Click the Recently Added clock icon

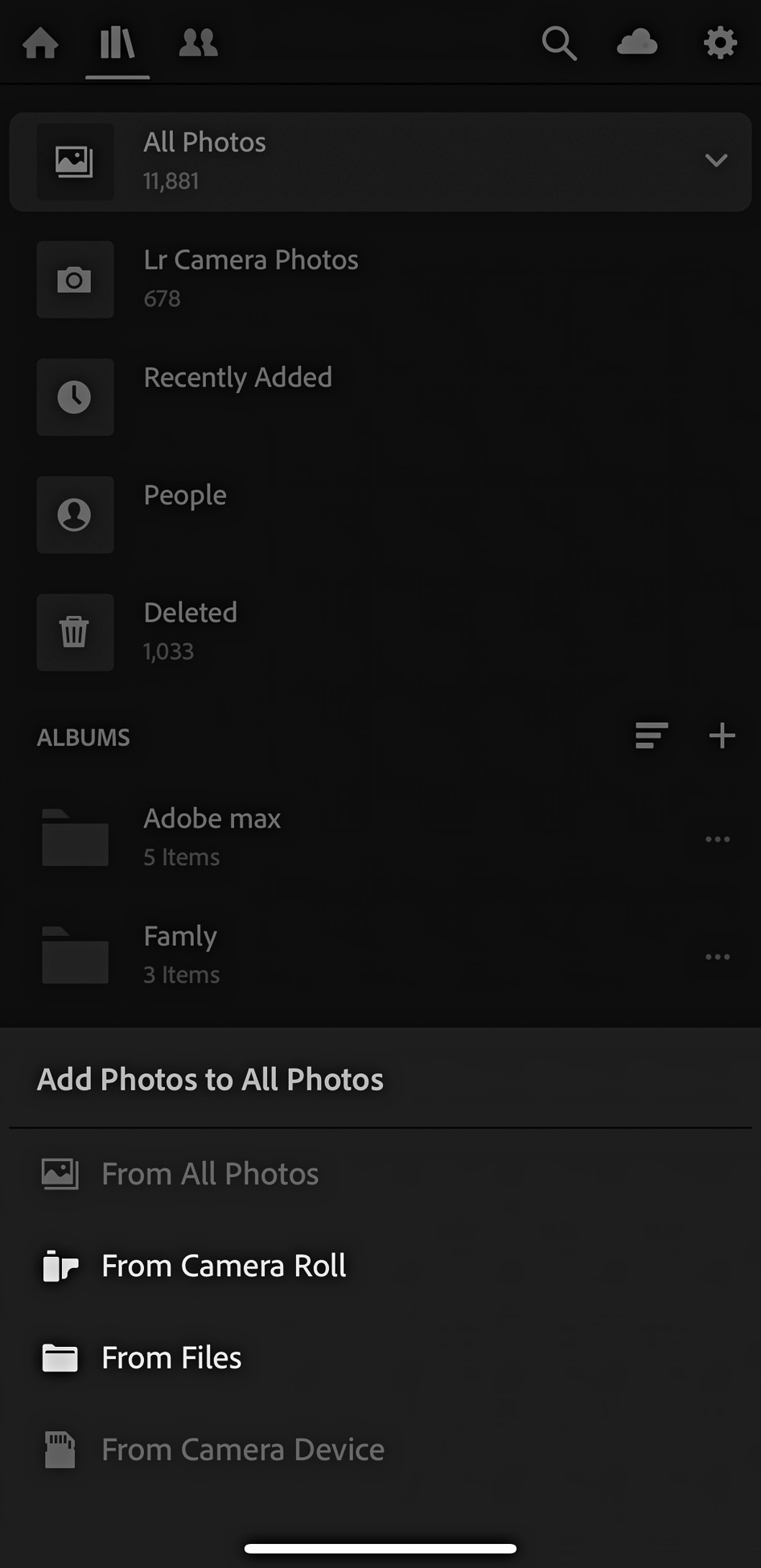click(75, 397)
